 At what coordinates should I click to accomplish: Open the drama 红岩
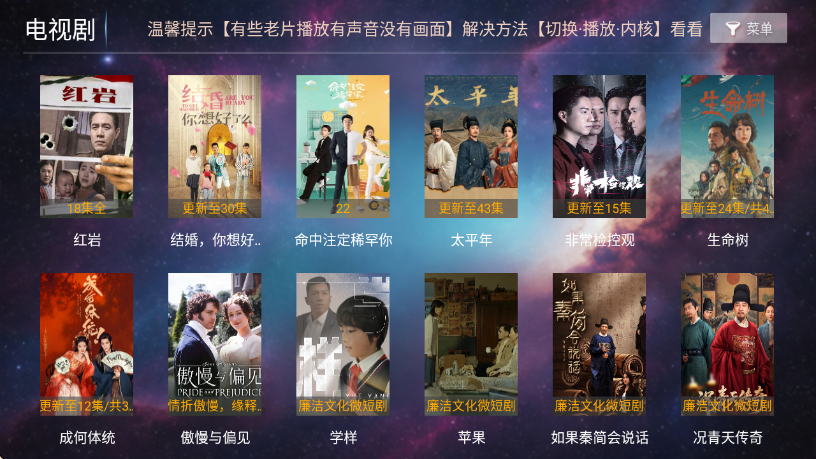pos(87,147)
